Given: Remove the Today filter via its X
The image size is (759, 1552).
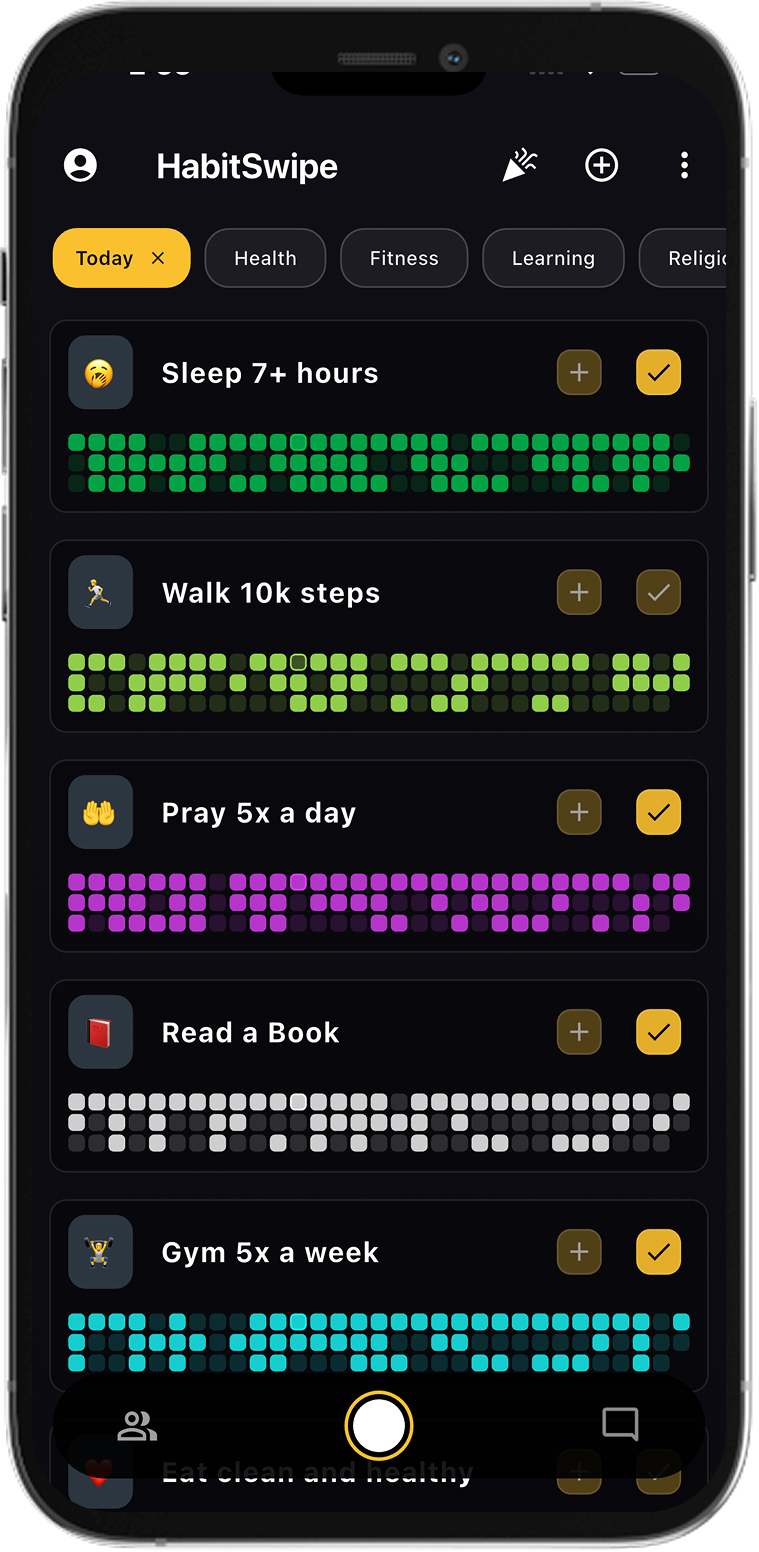Looking at the screenshot, I should (157, 258).
